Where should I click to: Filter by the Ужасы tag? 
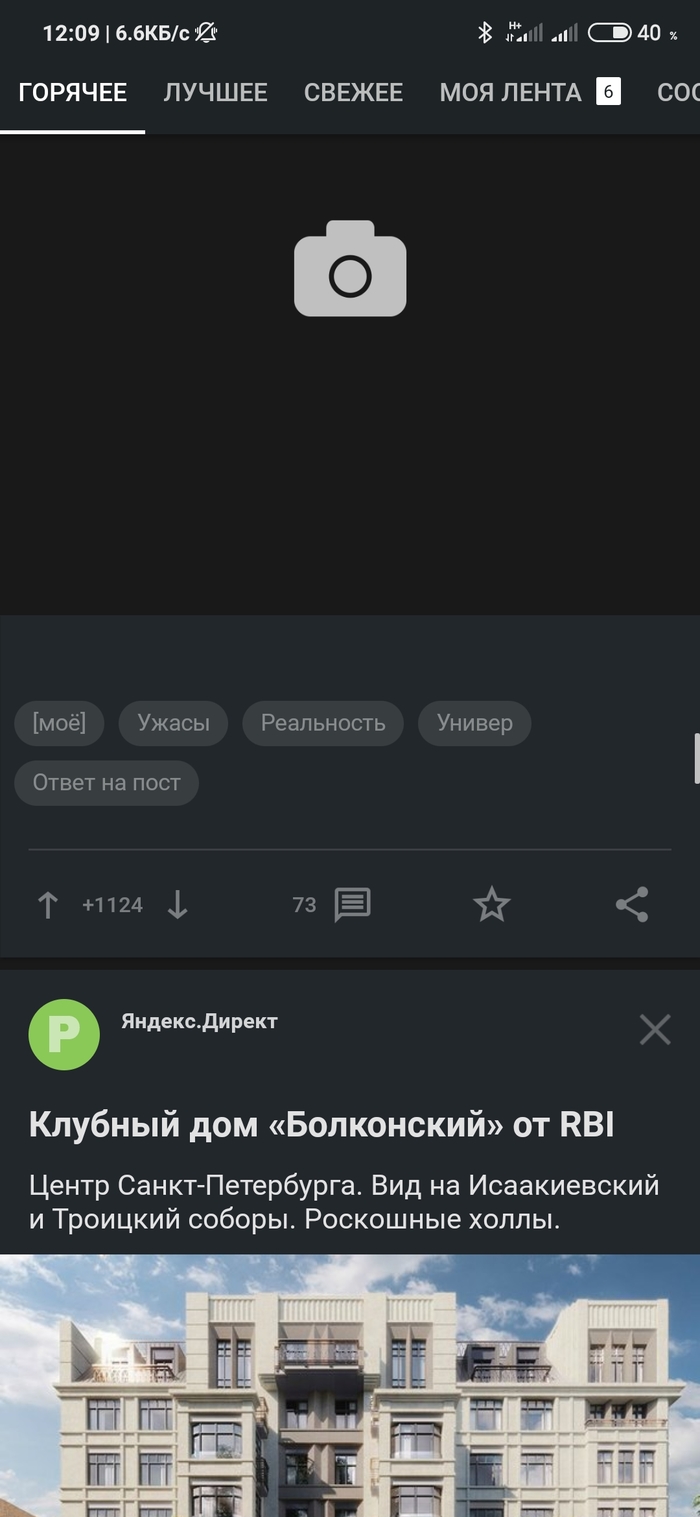click(x=173, y=723)
